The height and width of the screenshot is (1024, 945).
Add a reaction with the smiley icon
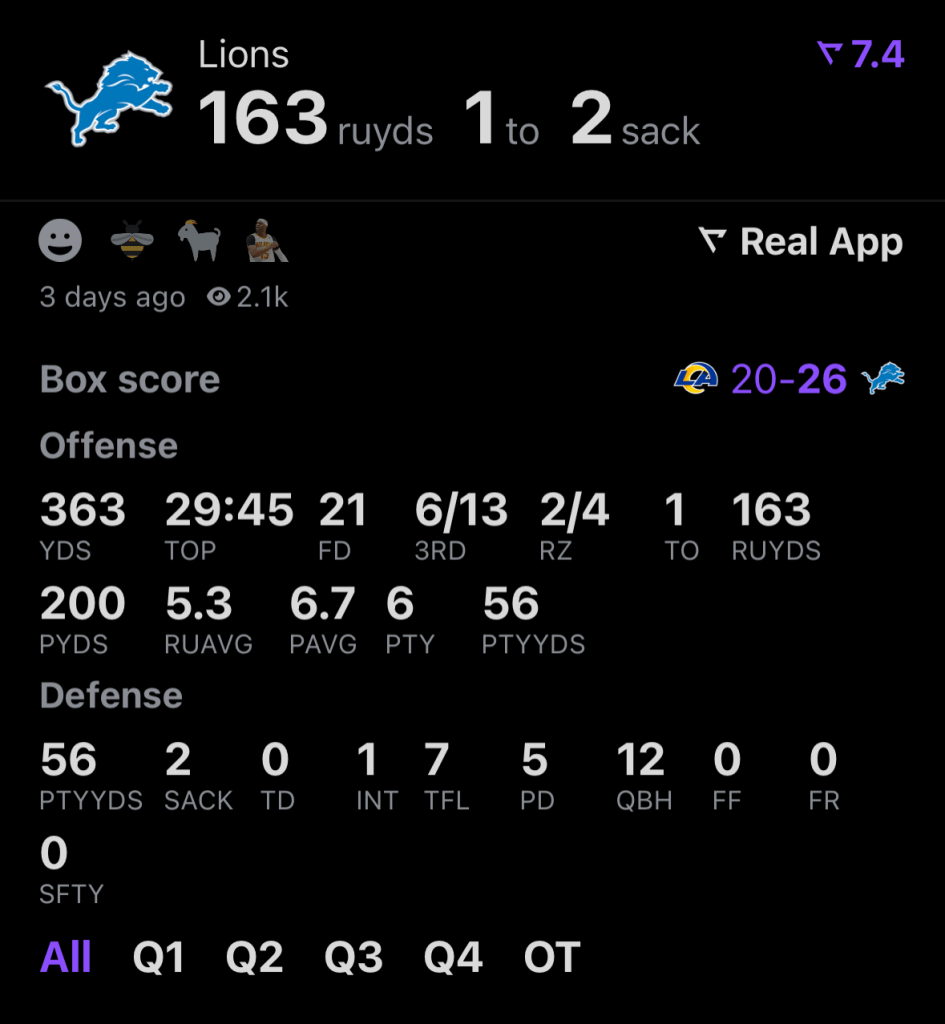pos(60,241)
